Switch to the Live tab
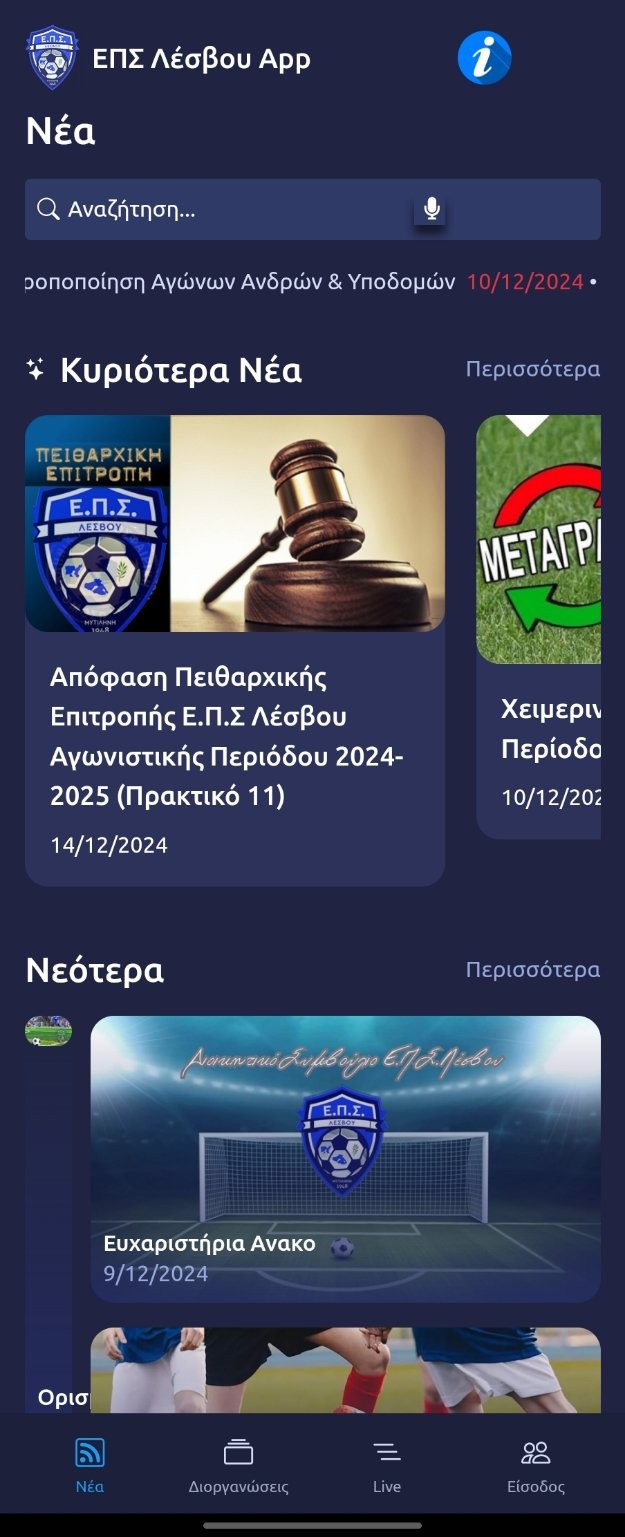Viewport: 625px width, 1537px height. pos(387,1465)
